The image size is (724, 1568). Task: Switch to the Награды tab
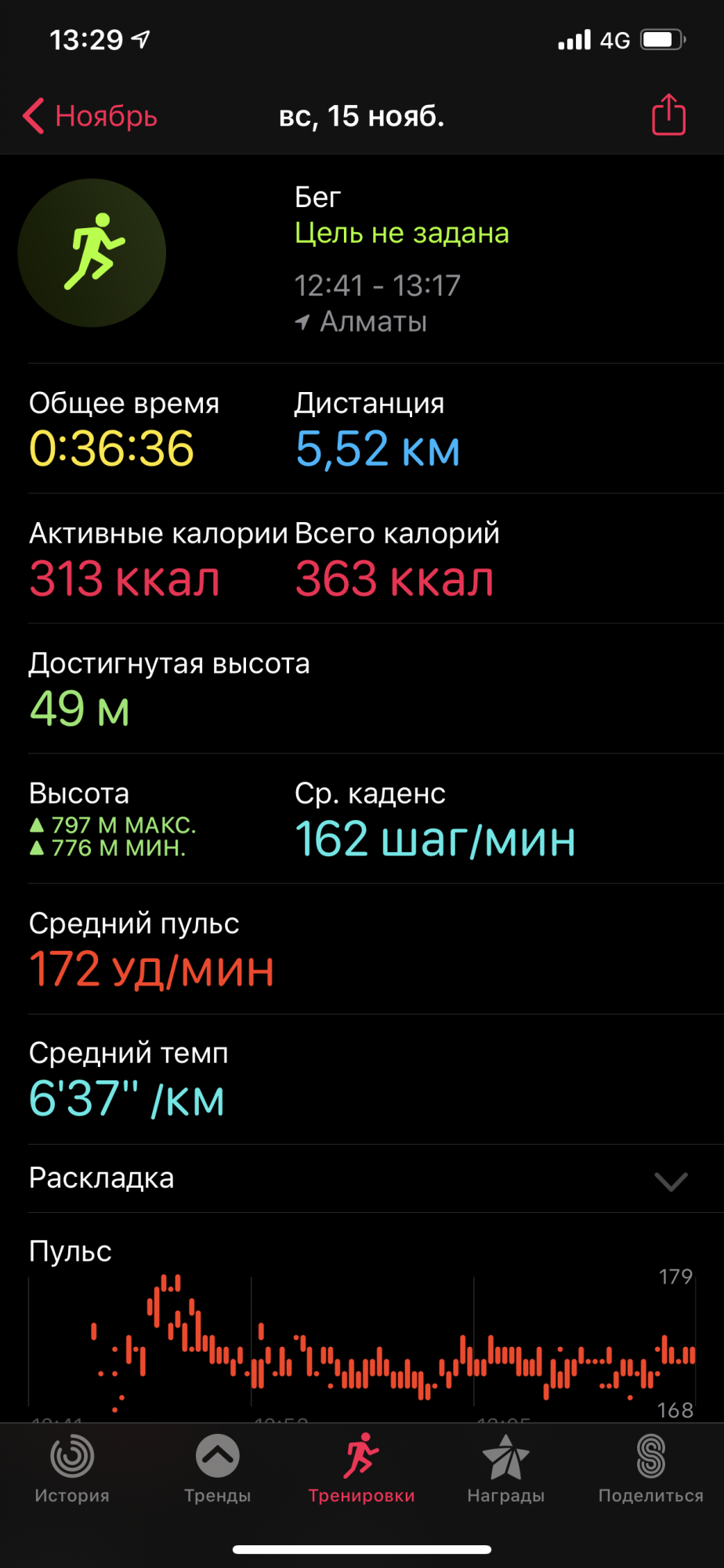[x=505, y=1469]
